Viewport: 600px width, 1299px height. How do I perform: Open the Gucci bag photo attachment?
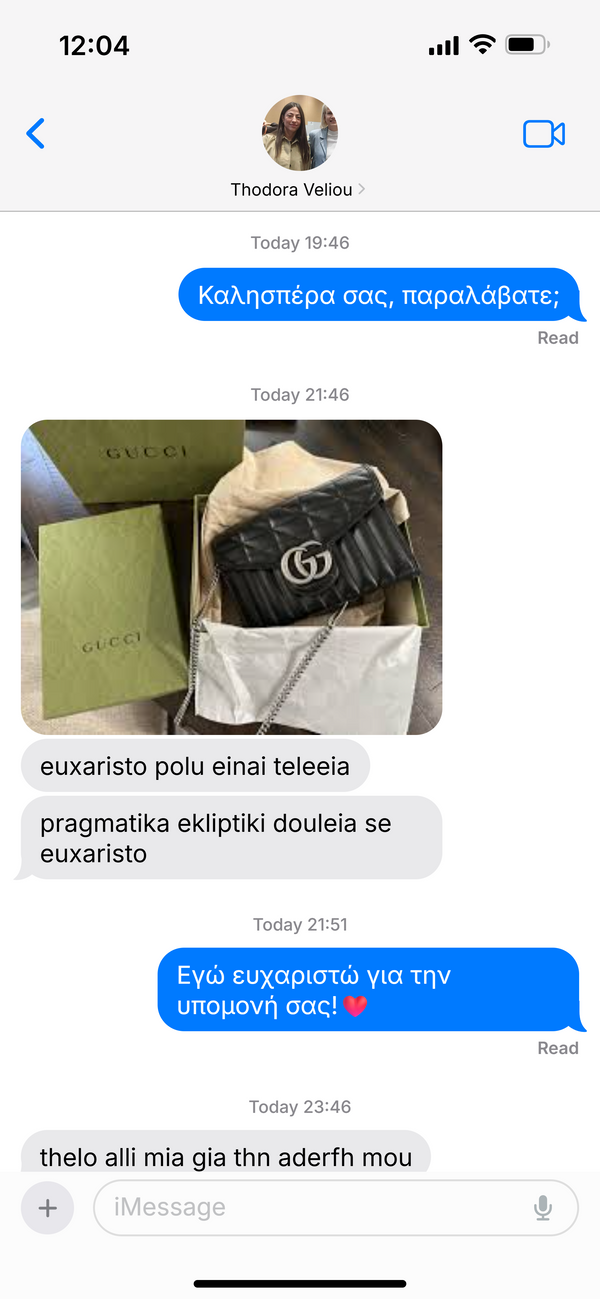click(232, 577)
